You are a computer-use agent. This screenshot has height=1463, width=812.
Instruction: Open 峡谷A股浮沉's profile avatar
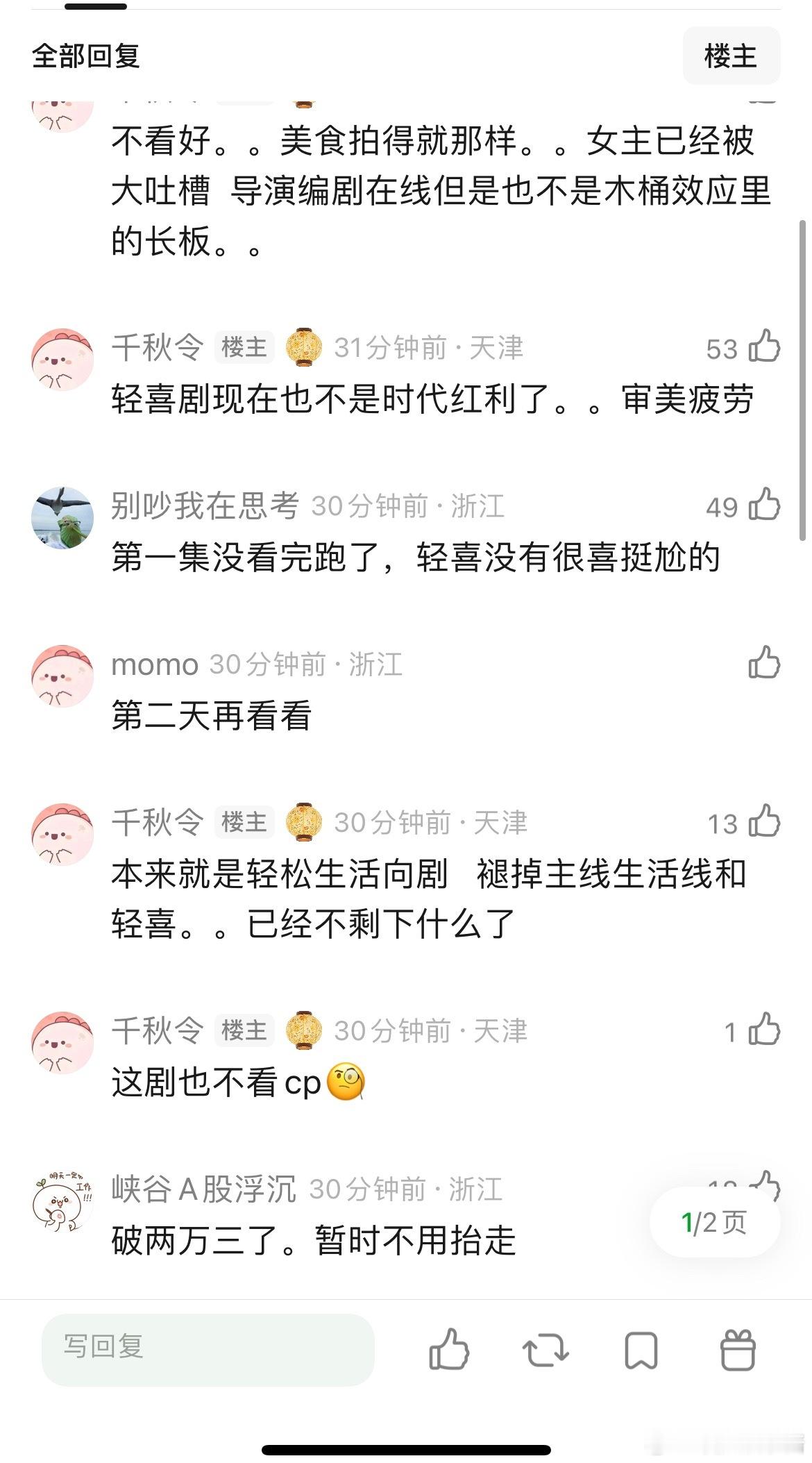62,1201
